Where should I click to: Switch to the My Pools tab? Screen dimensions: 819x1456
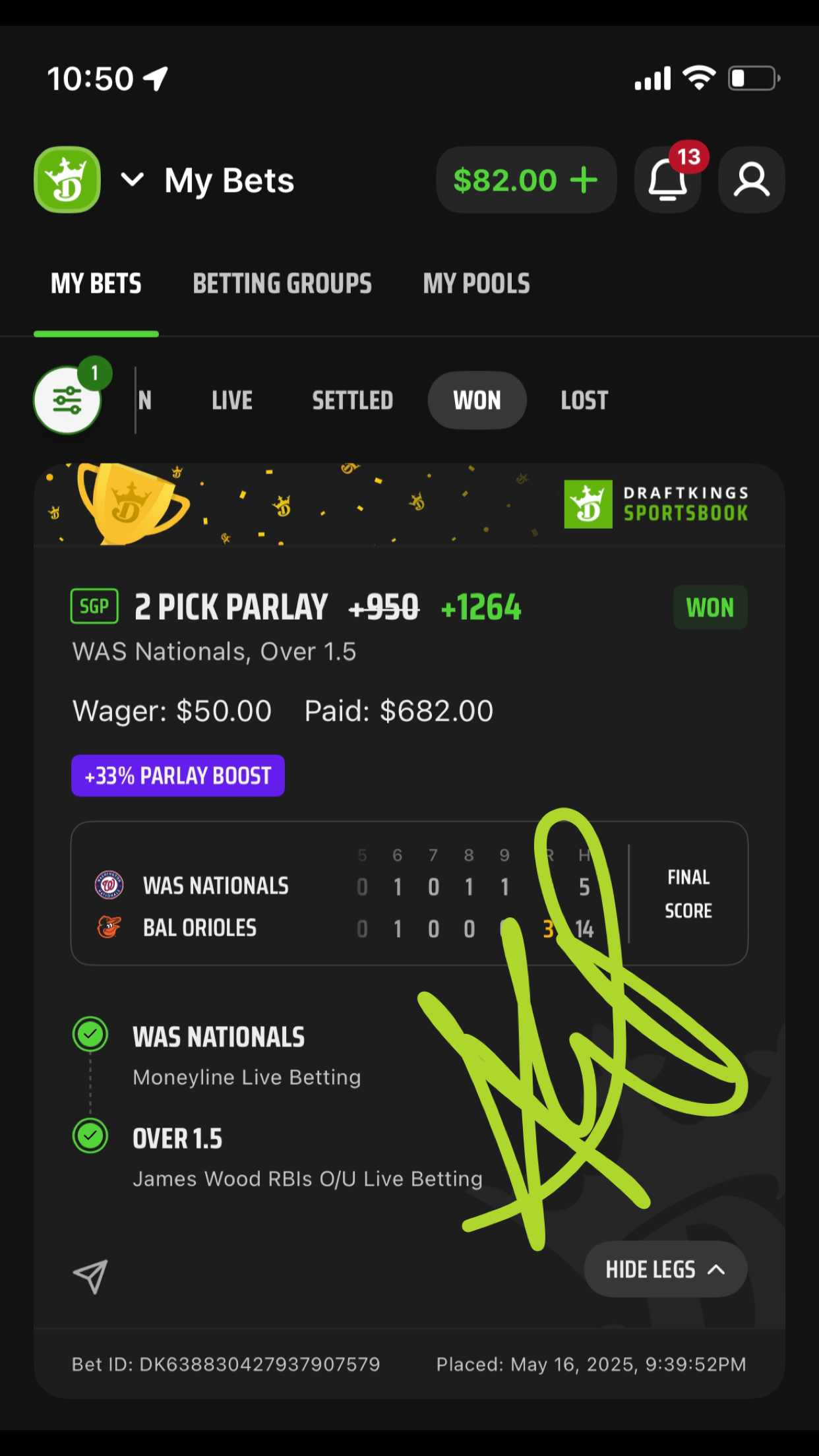click(476, 284)
